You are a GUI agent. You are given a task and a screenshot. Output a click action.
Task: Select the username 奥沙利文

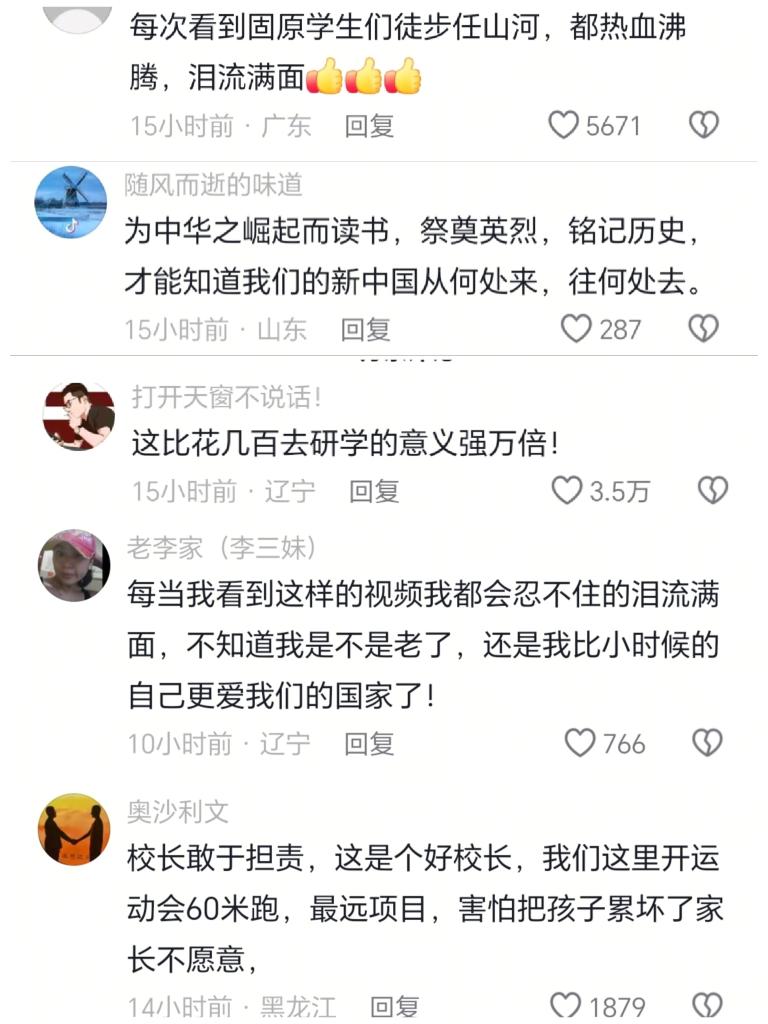coord(178,811)
